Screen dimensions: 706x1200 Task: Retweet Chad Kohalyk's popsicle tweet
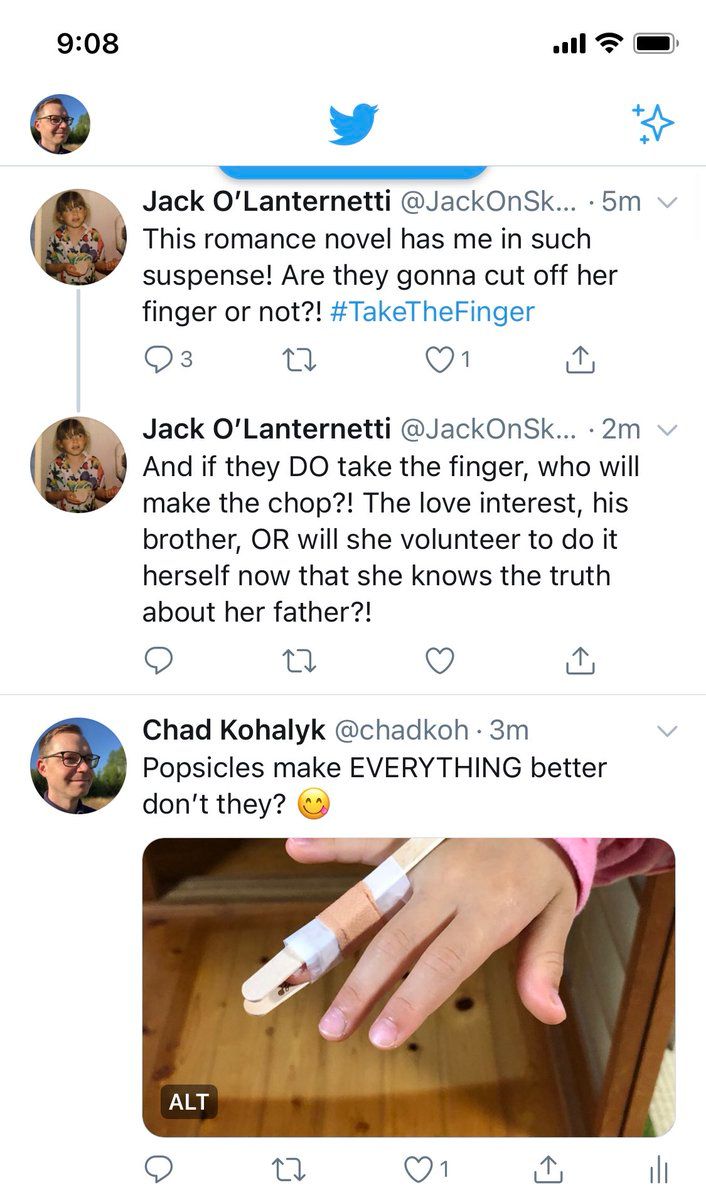click(x=289, y=1168)
